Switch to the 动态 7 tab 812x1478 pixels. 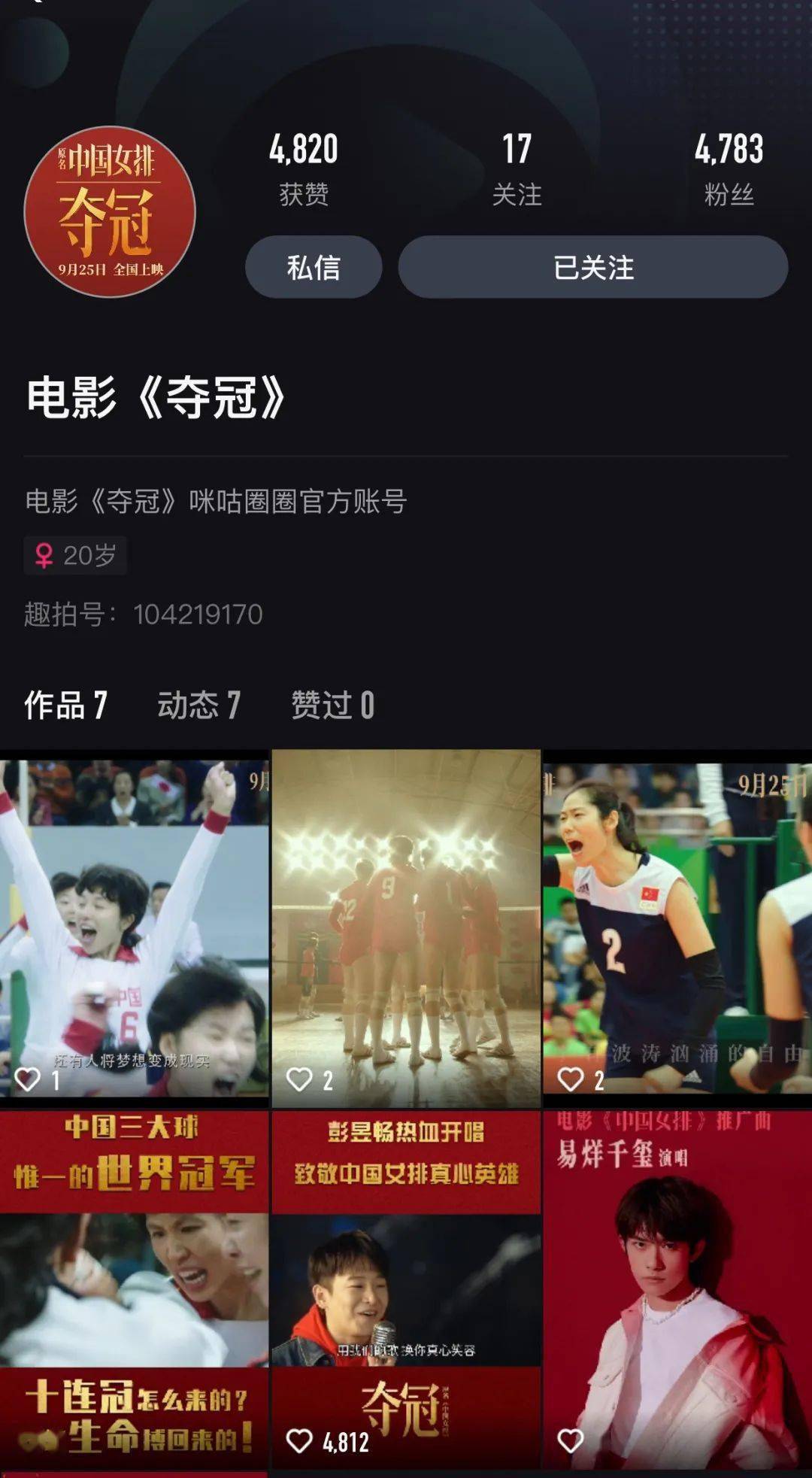click(x=198, y=705)
